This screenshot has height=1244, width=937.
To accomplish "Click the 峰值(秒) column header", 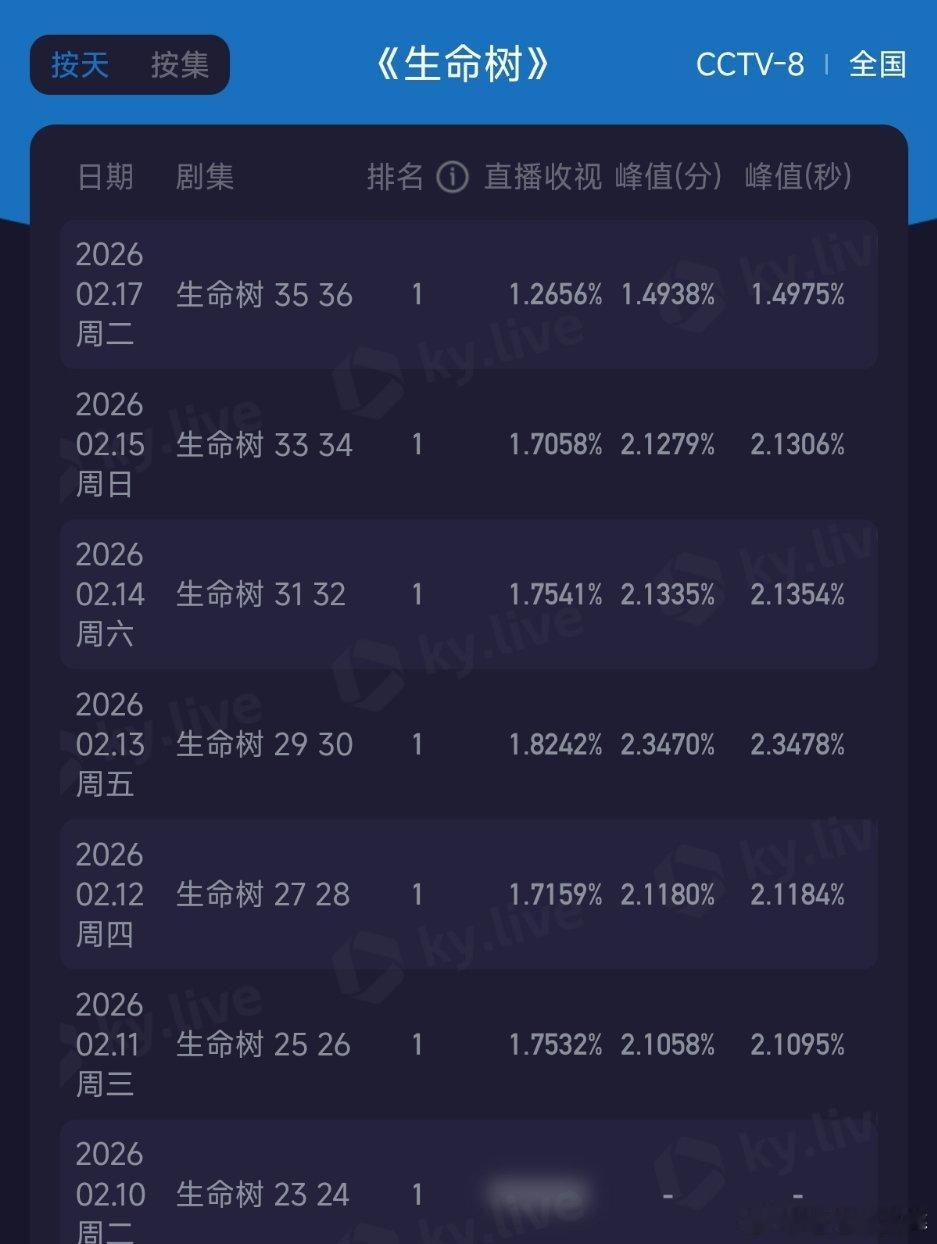I will pyautogui.click(x=798, y=177).
